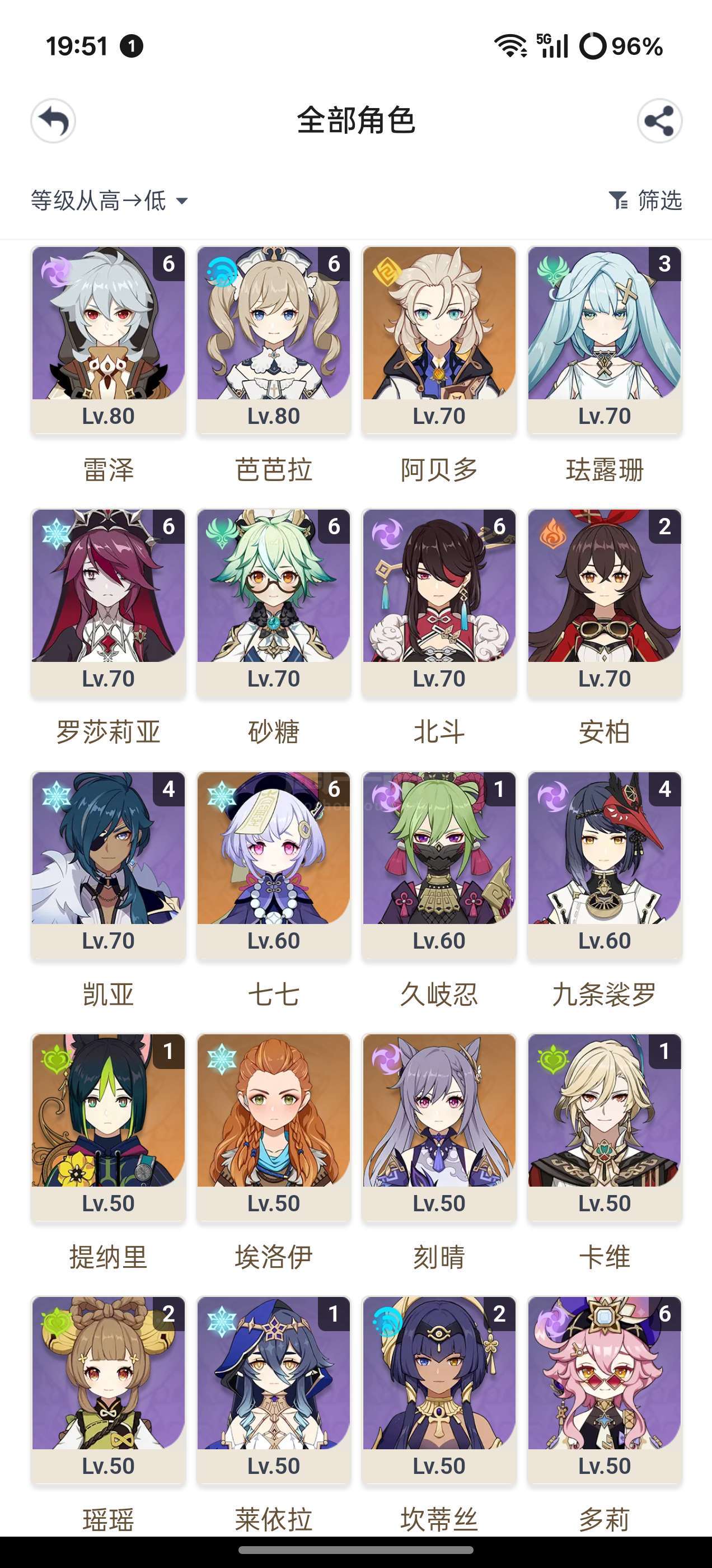This screenshot has width=712, height=1568.
Task: Go back with the return arrow
Action: [x=54, y=120]
